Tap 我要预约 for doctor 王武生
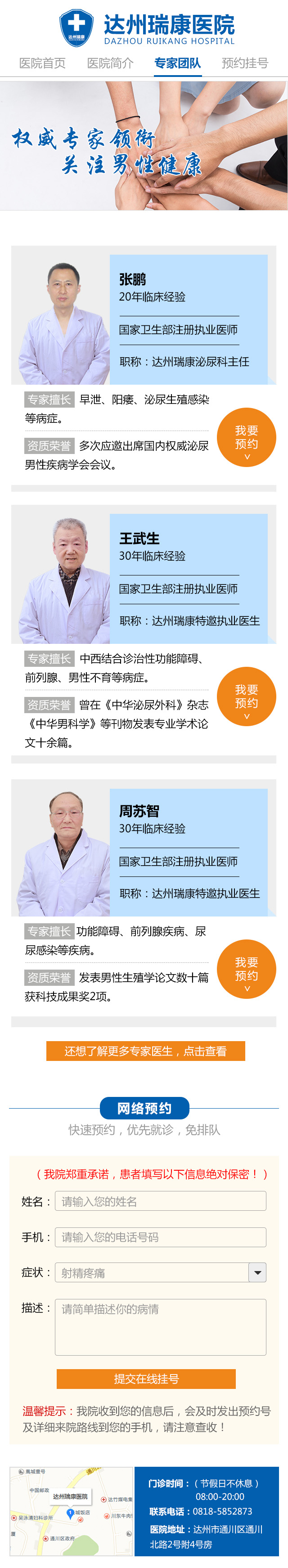The height and width of the screenshot is (1568, 288). pyautogui.click(x=246, y=696)
